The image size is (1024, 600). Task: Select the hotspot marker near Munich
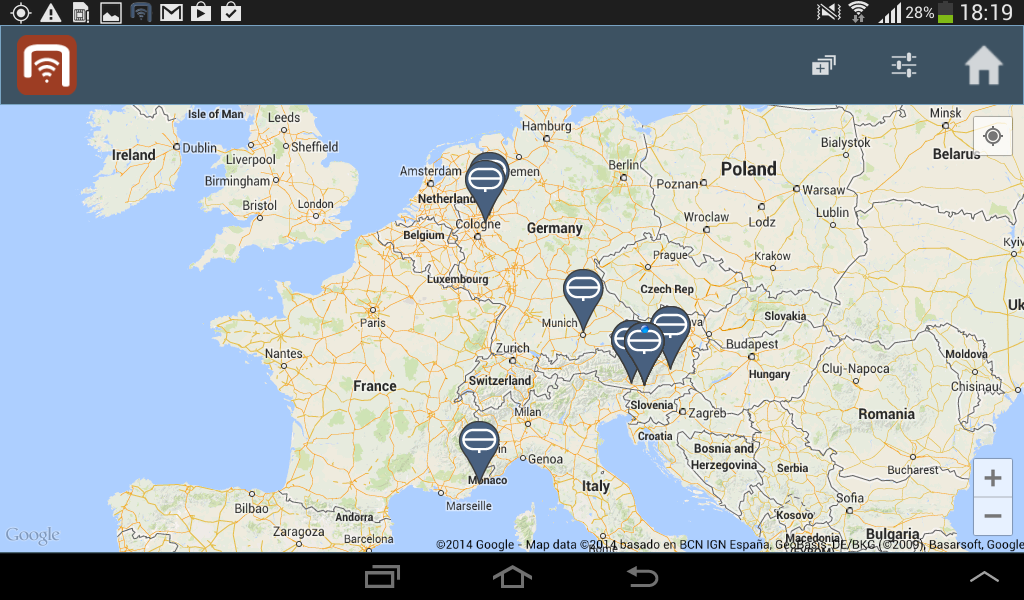coord(583,291)
